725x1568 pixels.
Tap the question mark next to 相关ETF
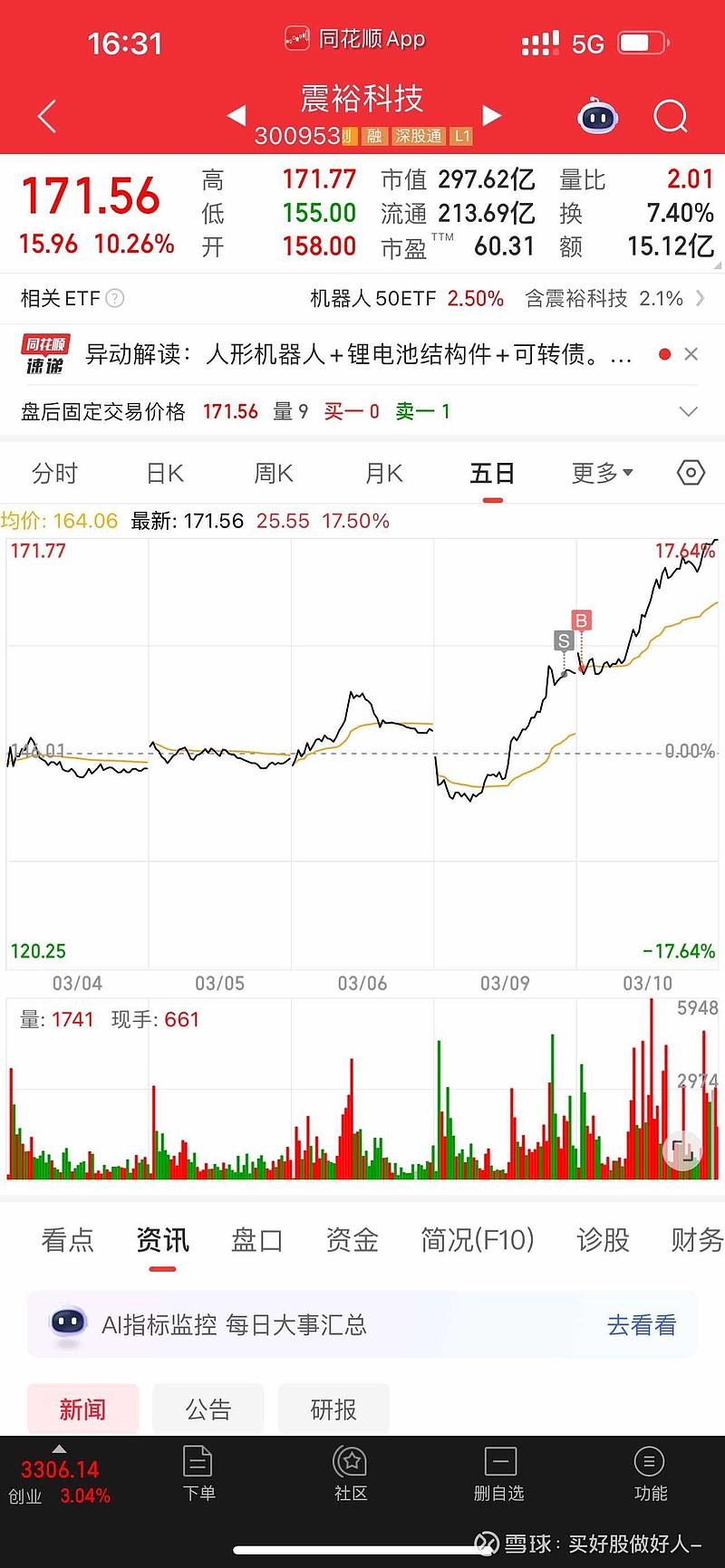point(118,298)
